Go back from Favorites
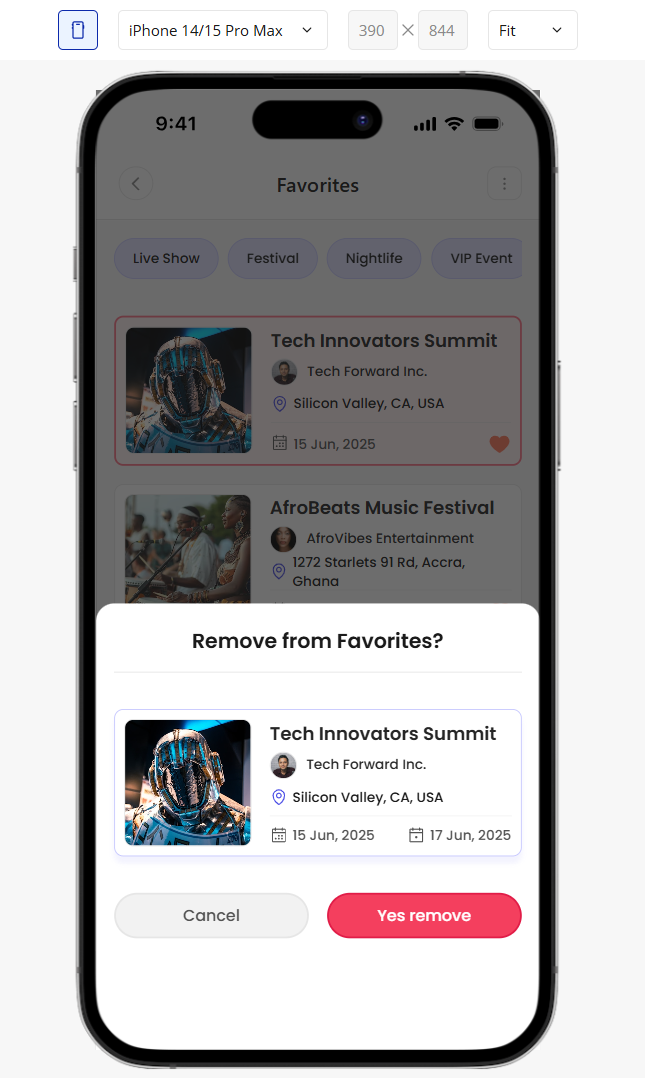645x1078 pixels. coord(135,184)
